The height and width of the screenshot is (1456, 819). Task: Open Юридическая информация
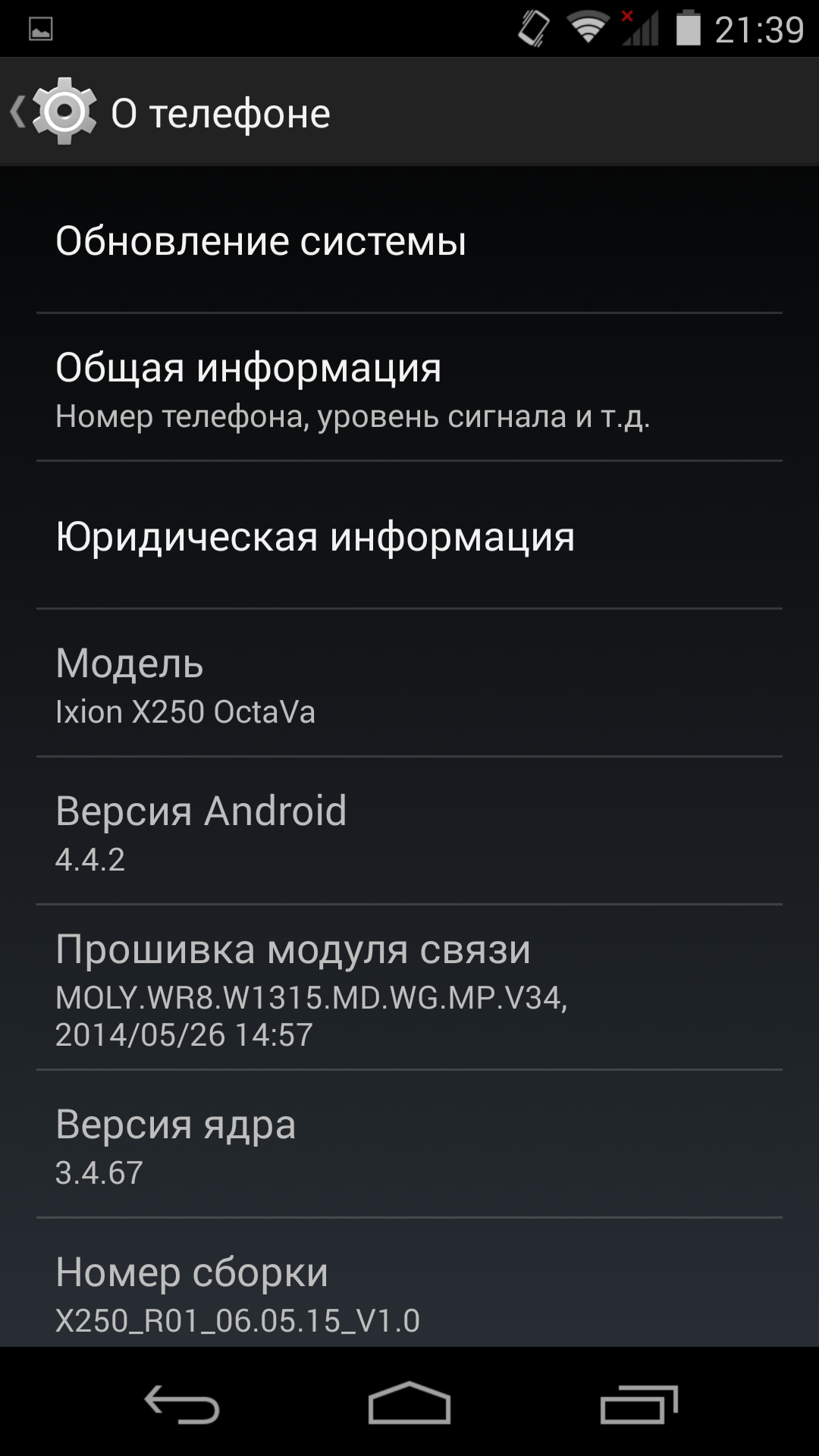[x=409, y=536]
